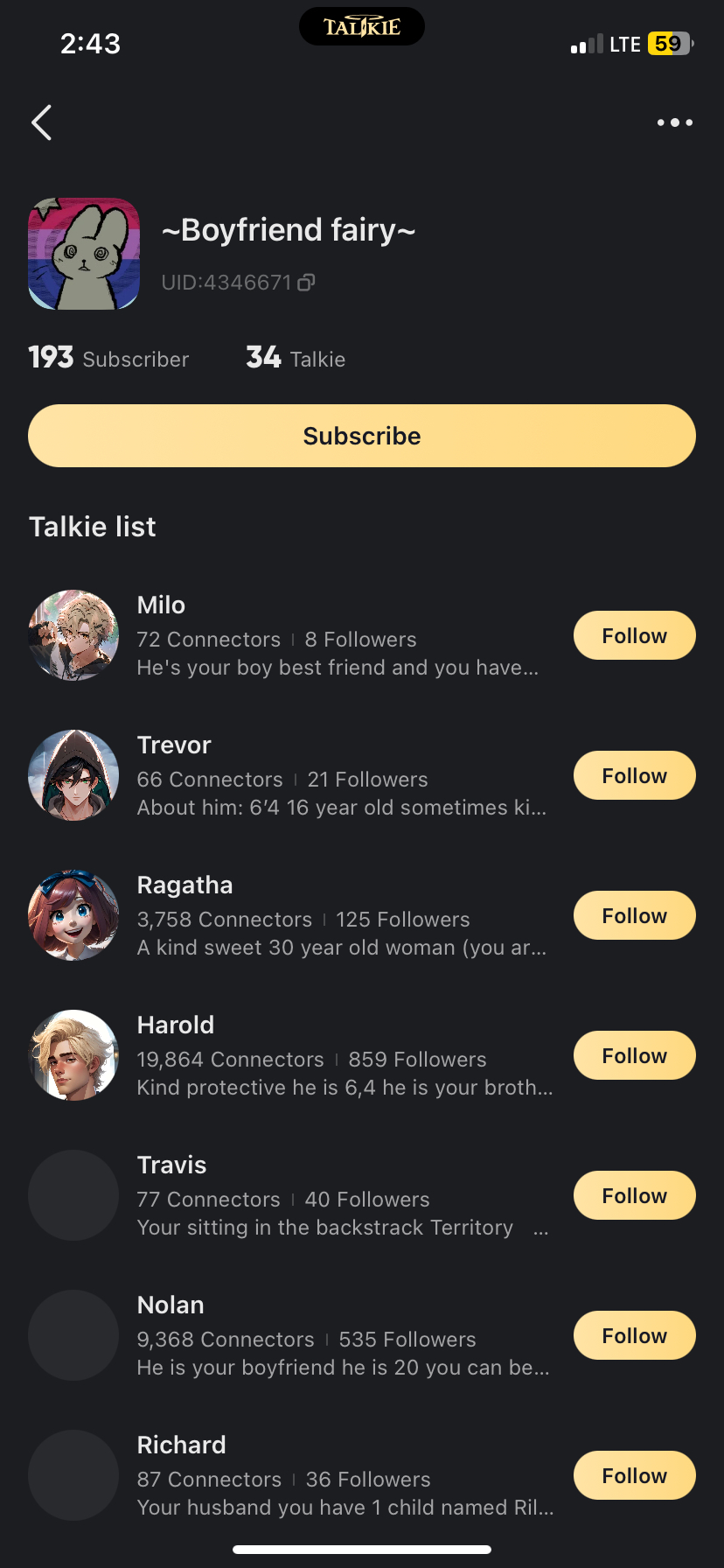
Task: Follow the Milo talkie
Action: (634, 636)
